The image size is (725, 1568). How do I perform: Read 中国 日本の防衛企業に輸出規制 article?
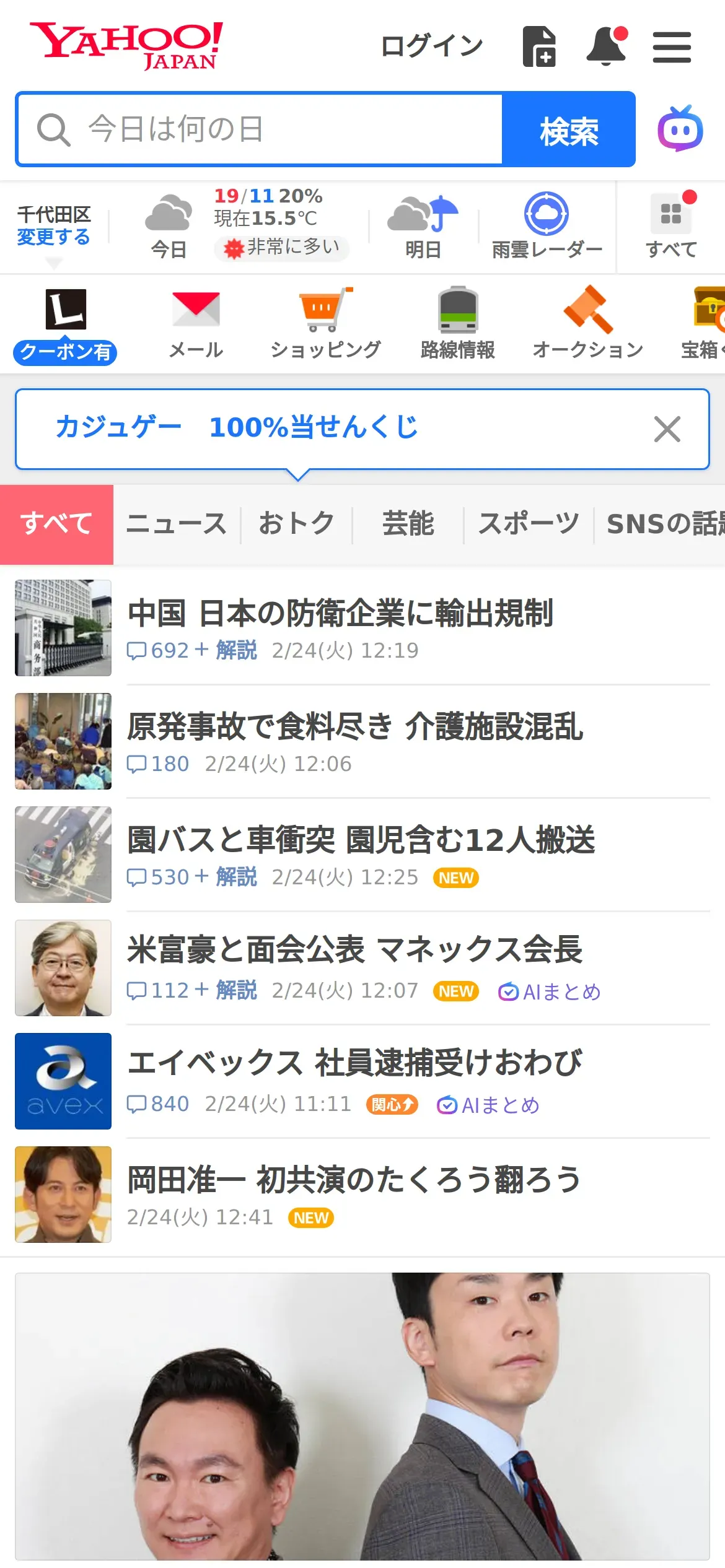340,613
